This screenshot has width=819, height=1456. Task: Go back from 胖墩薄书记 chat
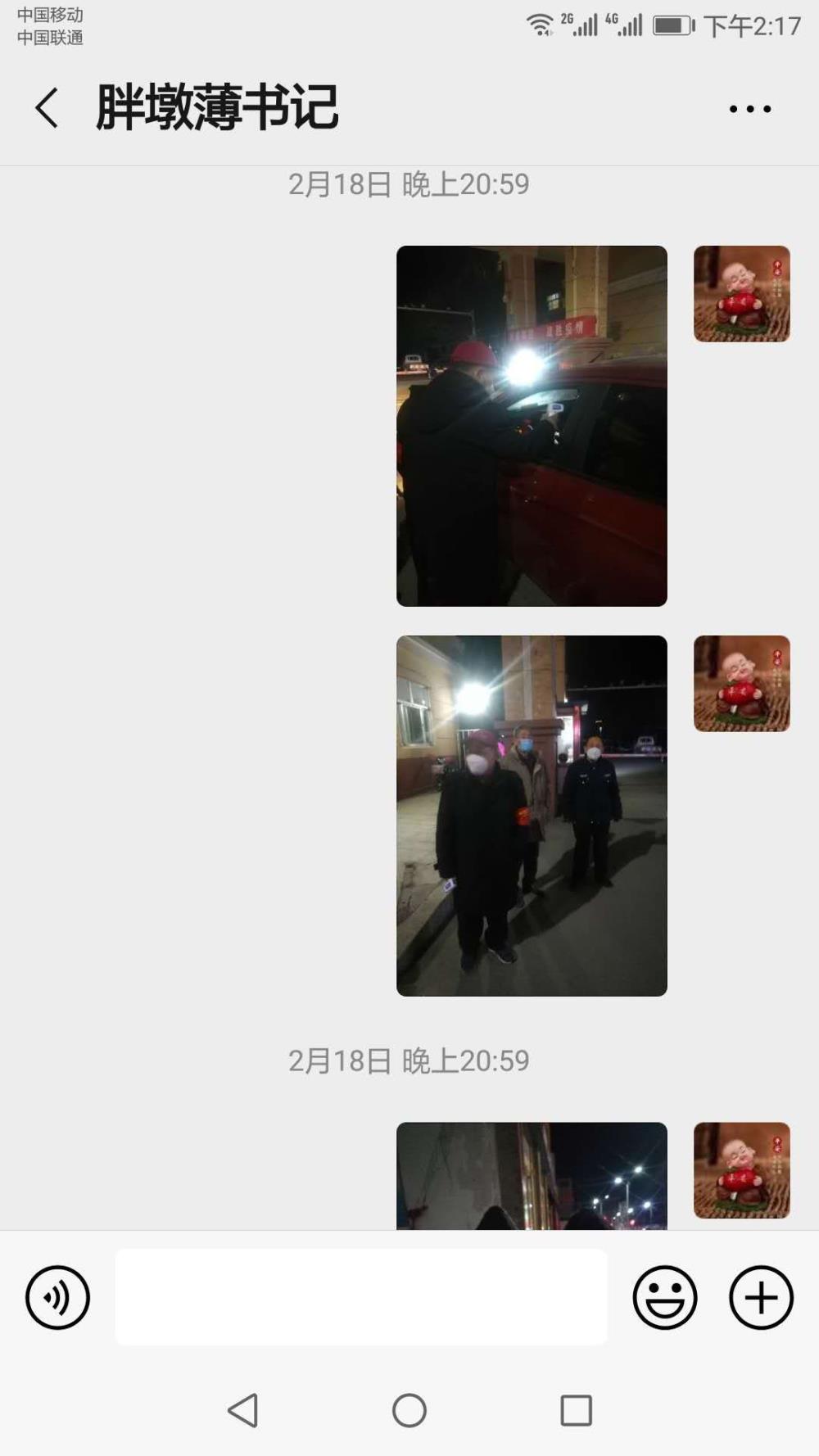click(x=47, y=108)
